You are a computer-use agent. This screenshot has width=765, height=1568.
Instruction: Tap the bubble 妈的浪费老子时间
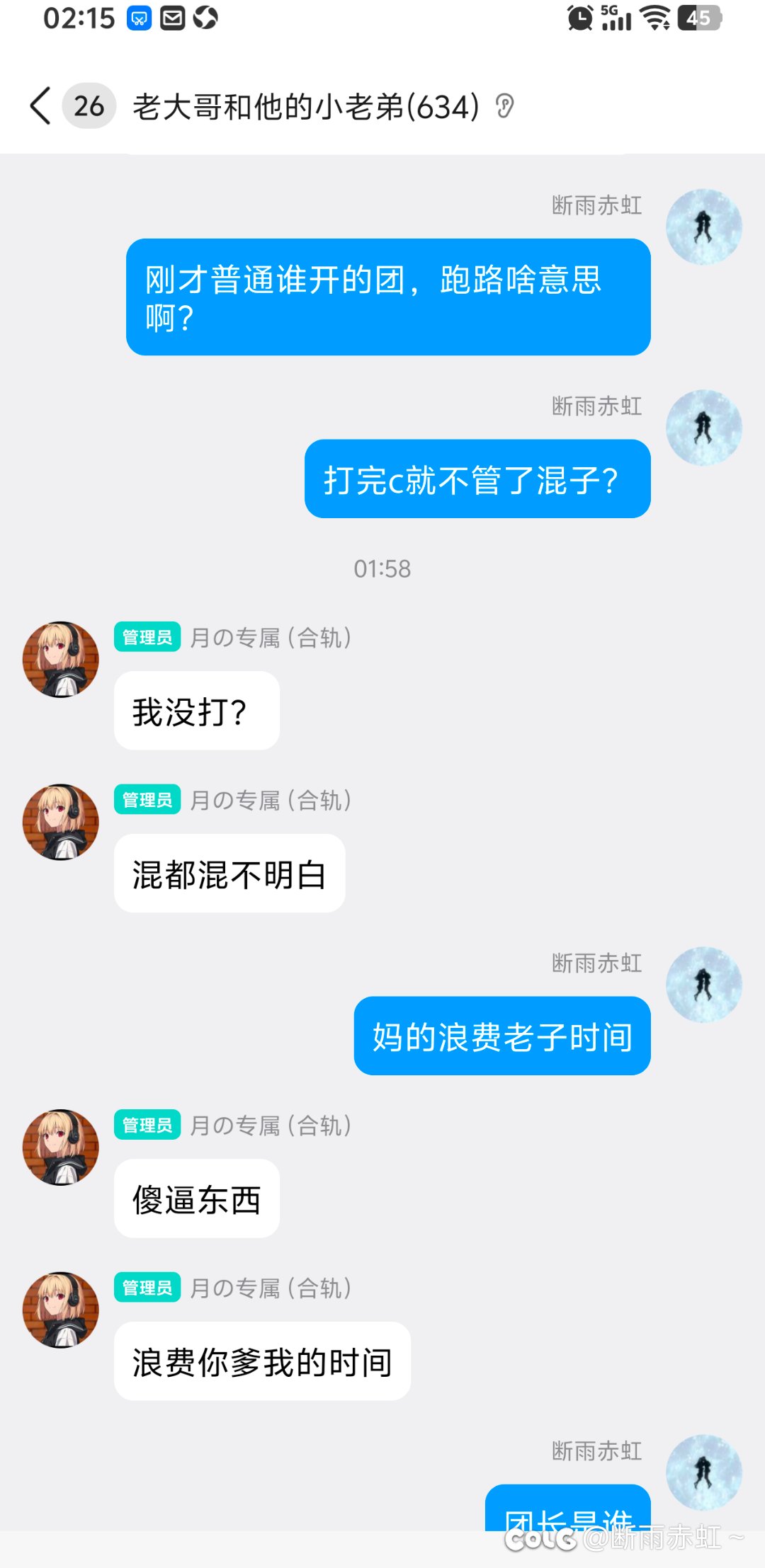[501, 1035]
